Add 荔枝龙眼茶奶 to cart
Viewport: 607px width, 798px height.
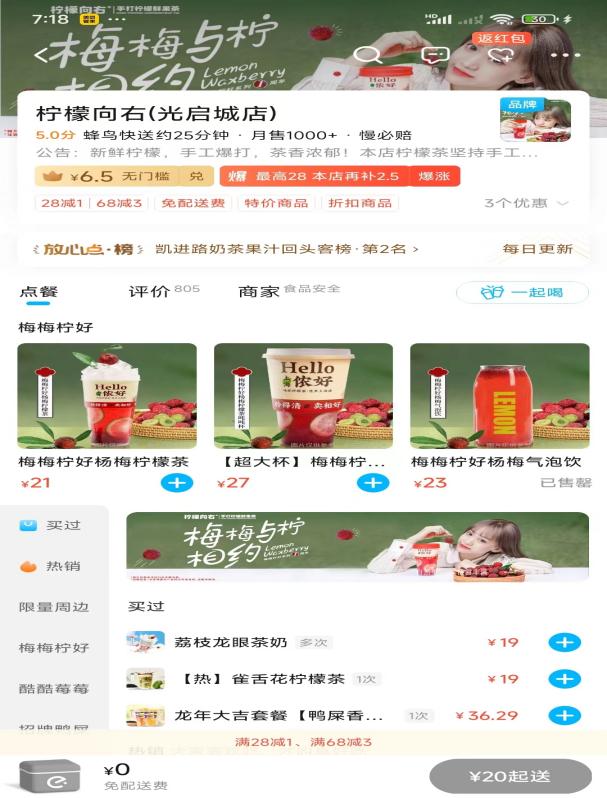[564, 642]
